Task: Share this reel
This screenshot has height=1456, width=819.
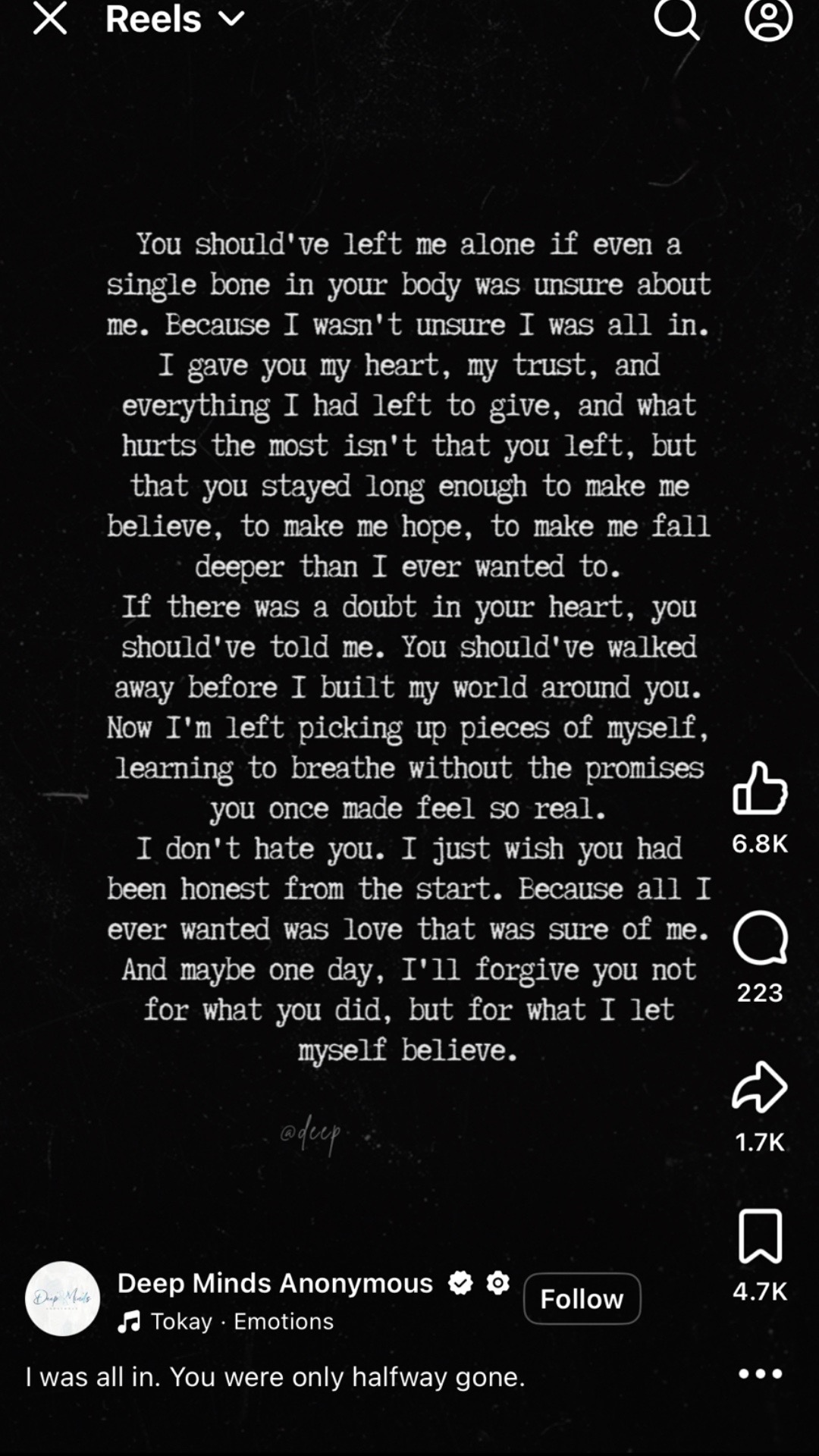Action: [x=760, y=1087]
